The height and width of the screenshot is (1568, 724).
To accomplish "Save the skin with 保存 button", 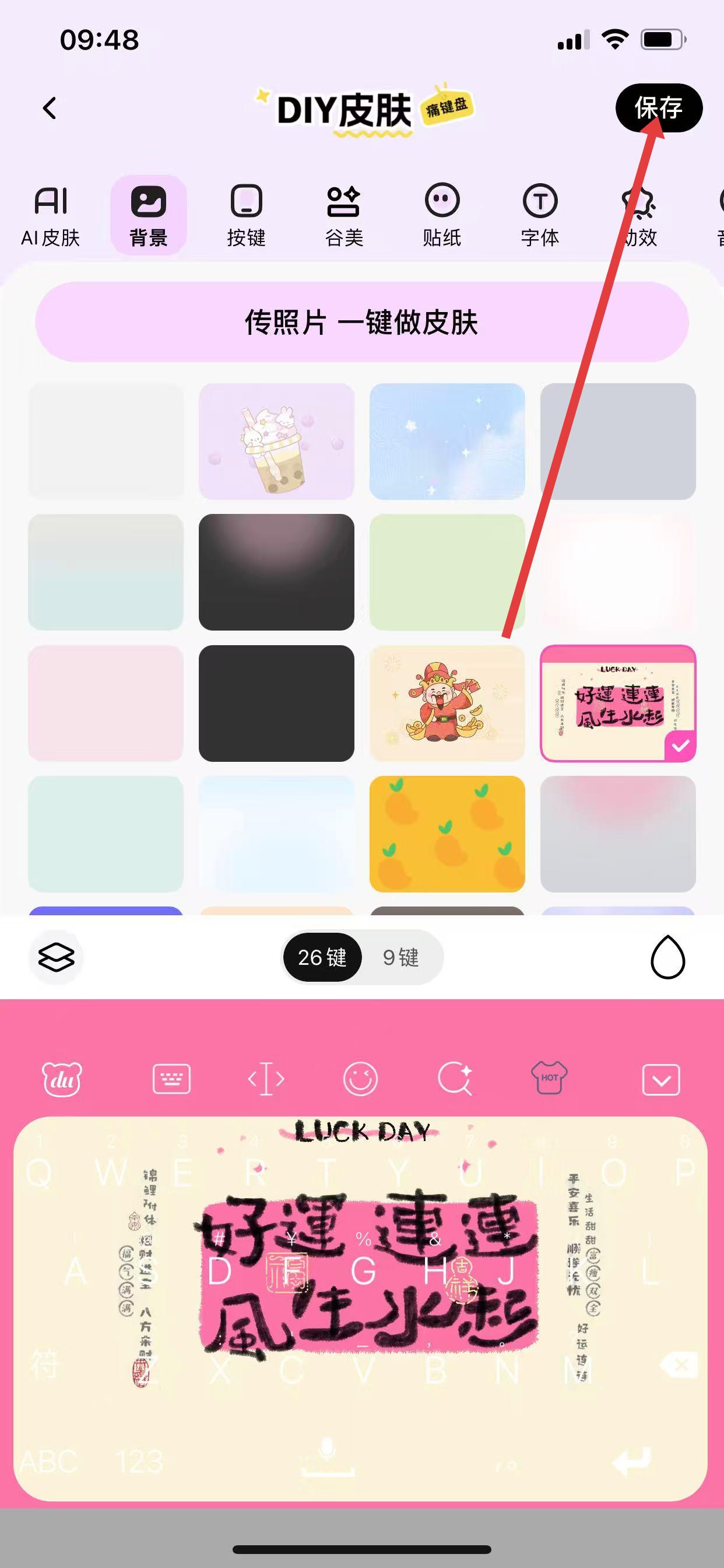I will 658,108.
